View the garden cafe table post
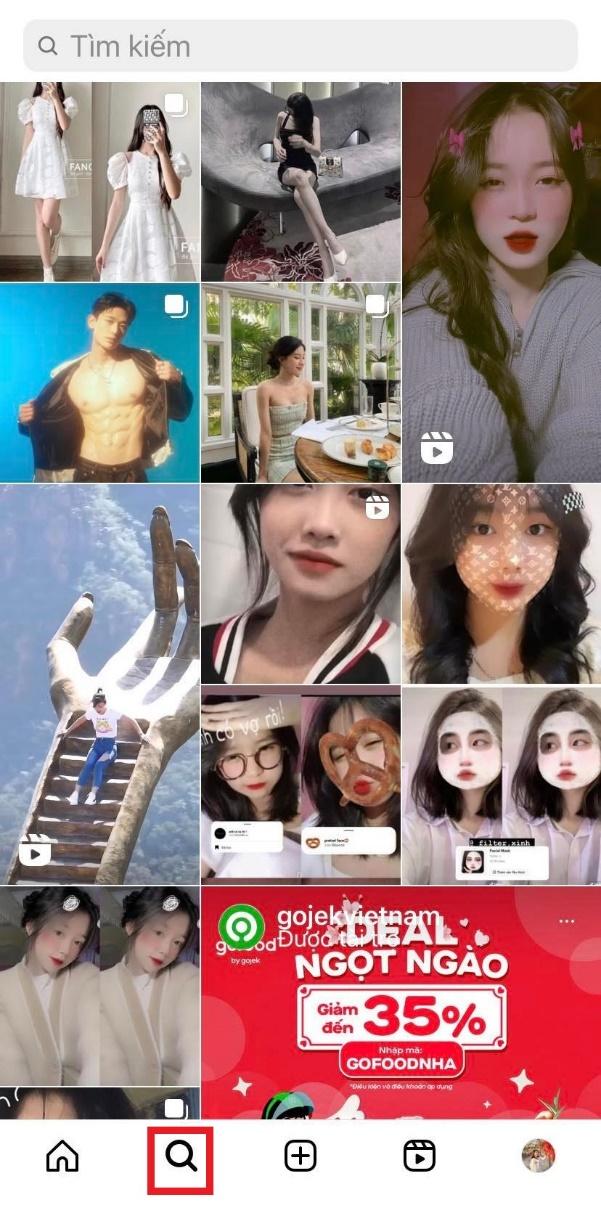The height and width of the screenshot is (1205, 601). (x=300, y=382)
